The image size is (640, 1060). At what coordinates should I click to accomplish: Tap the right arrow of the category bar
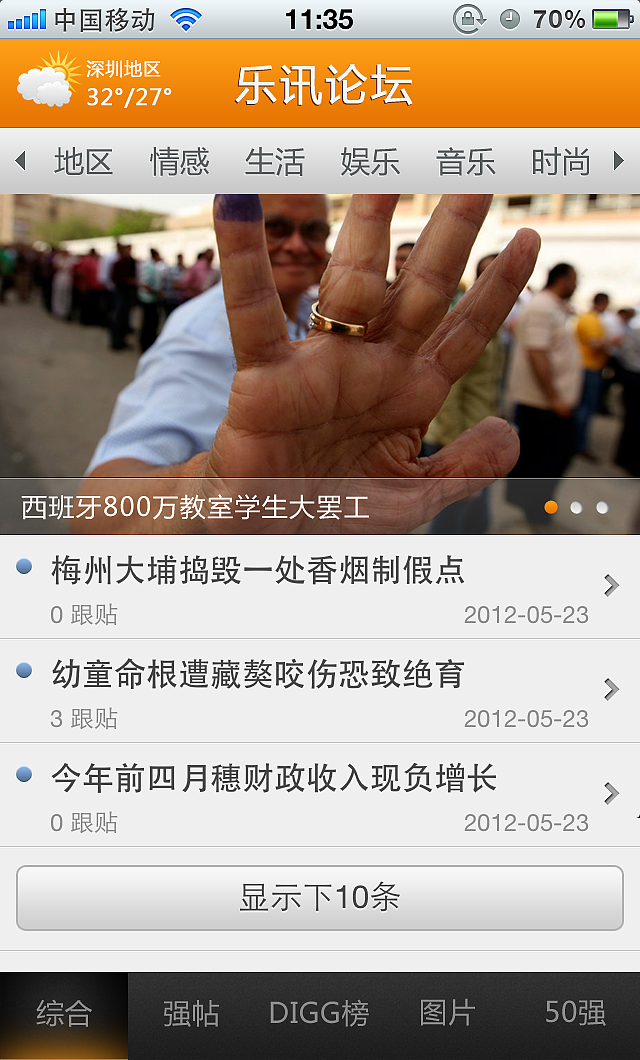619,161
